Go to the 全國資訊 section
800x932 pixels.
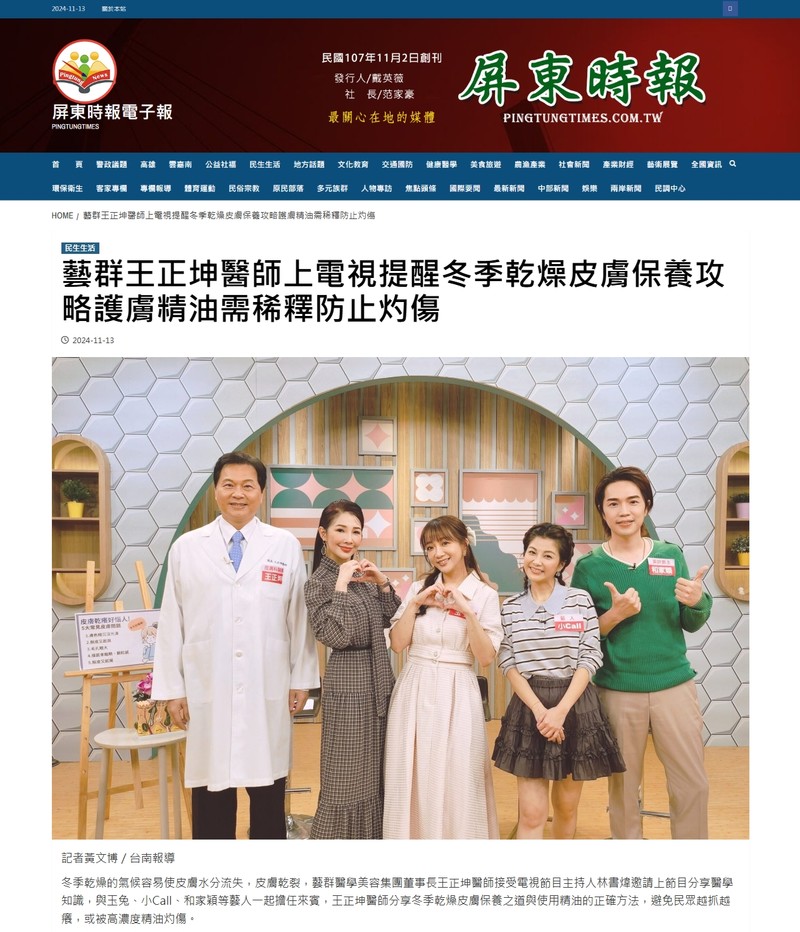coord(706,164)
